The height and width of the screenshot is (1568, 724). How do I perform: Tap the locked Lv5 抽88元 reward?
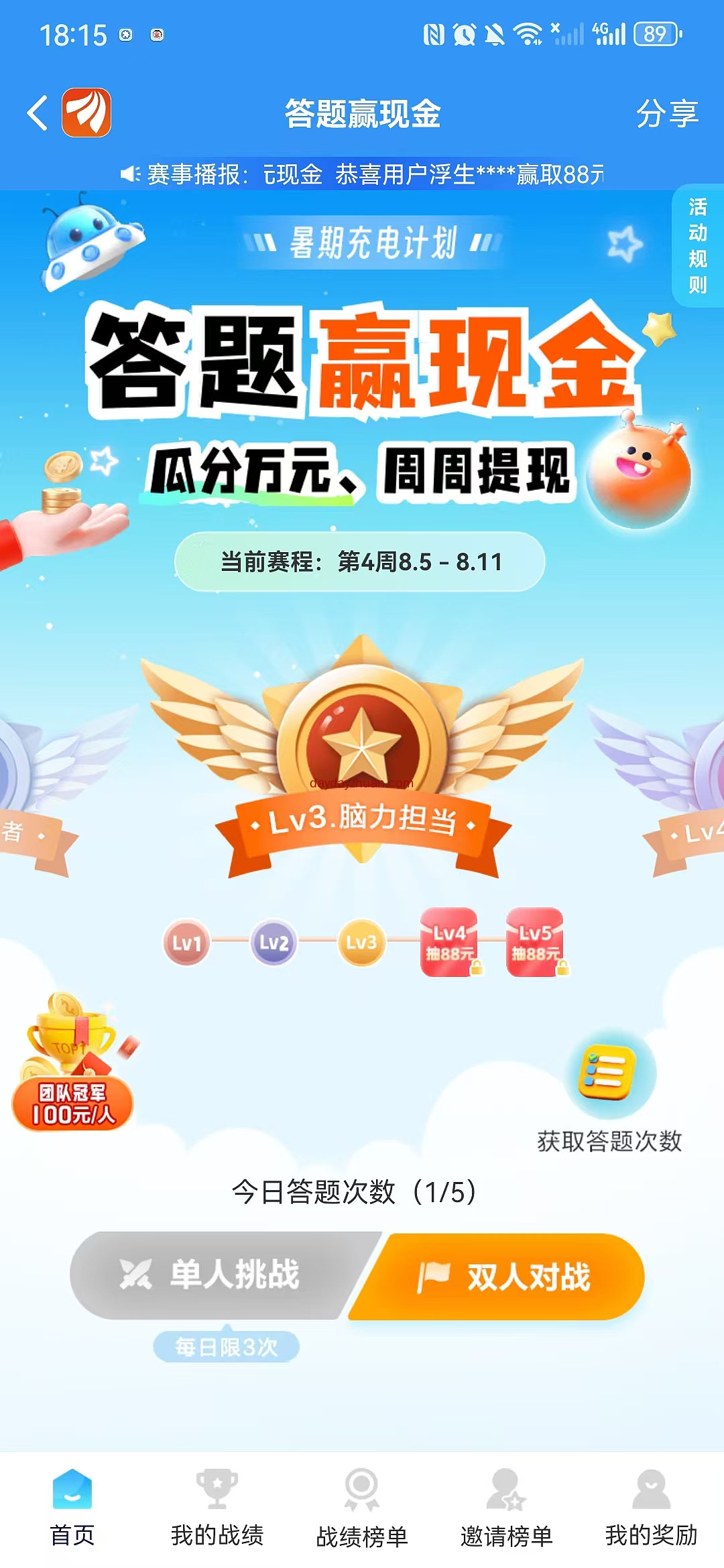(536, 942)
